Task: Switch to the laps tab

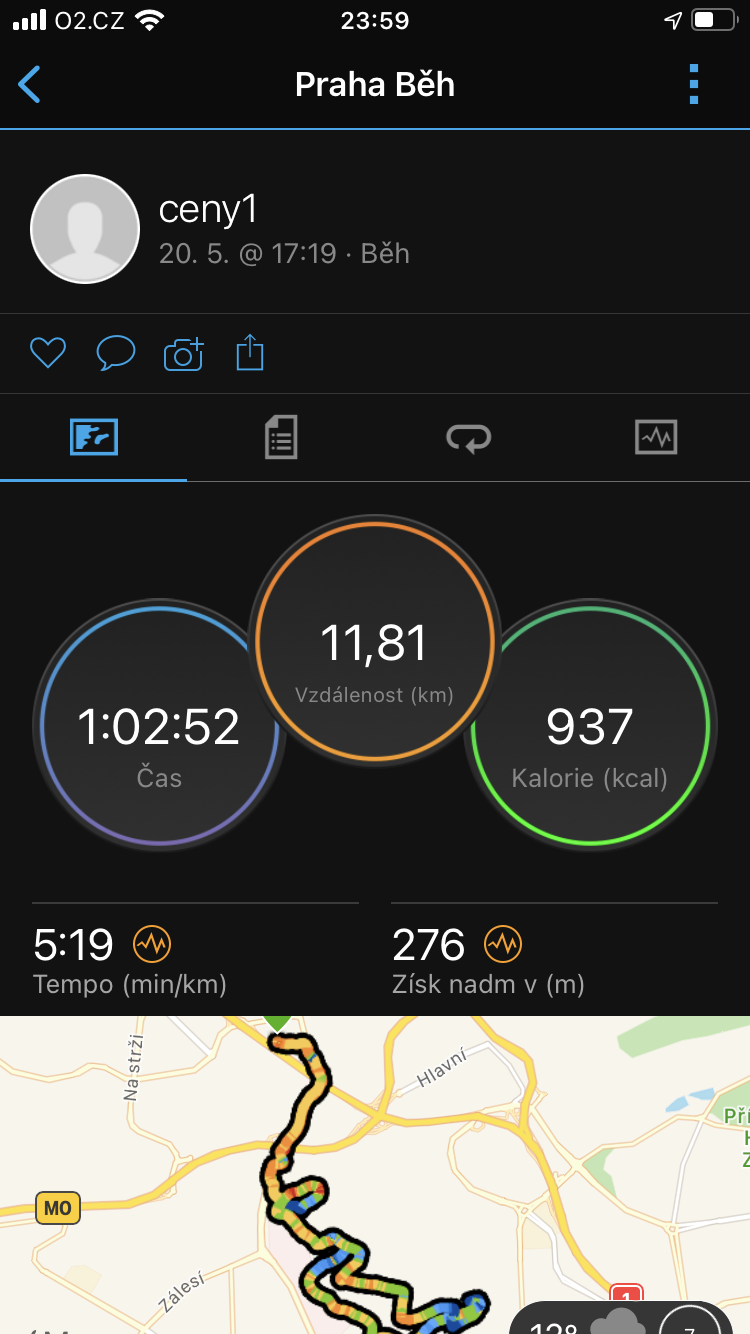Action: point(468,438)
